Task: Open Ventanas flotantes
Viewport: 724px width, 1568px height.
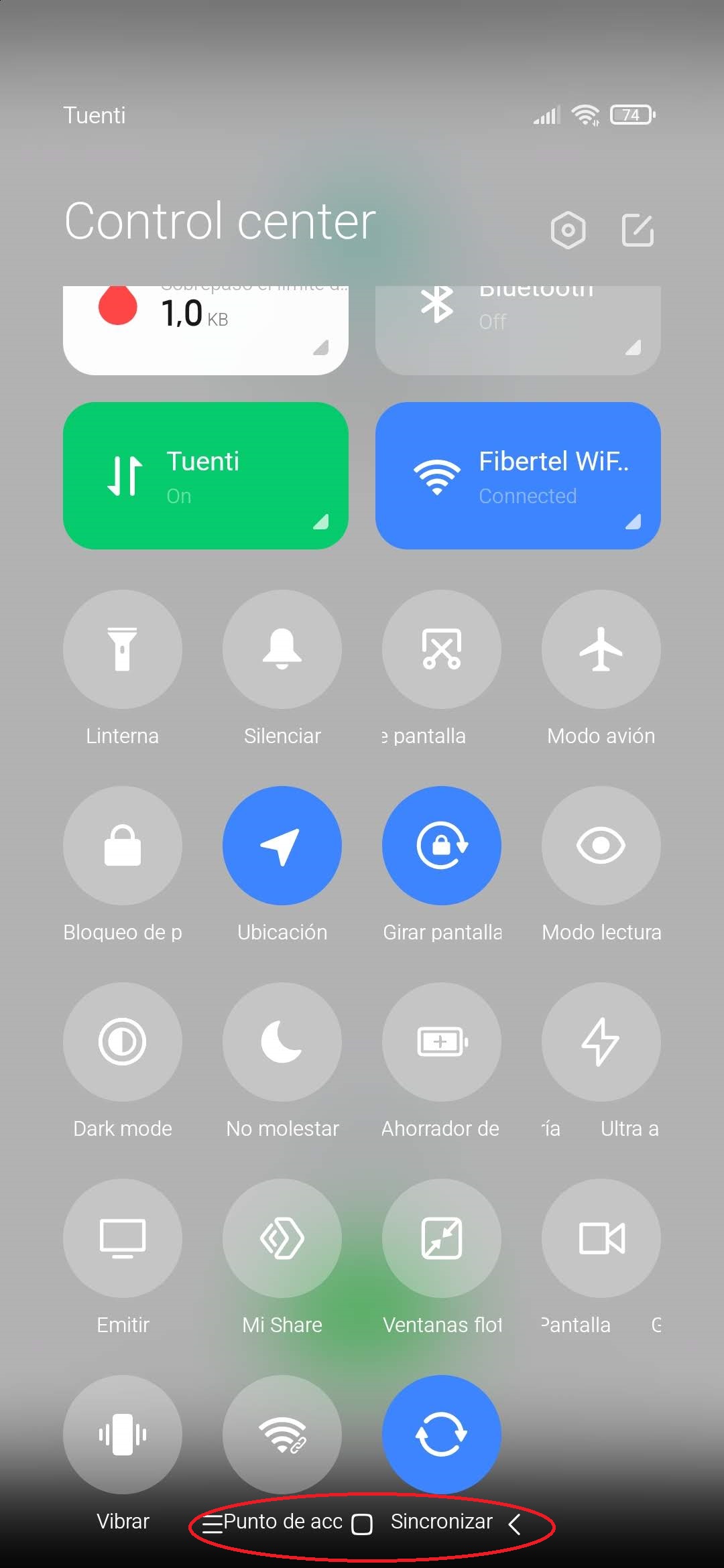Action: coord(442,1238)
